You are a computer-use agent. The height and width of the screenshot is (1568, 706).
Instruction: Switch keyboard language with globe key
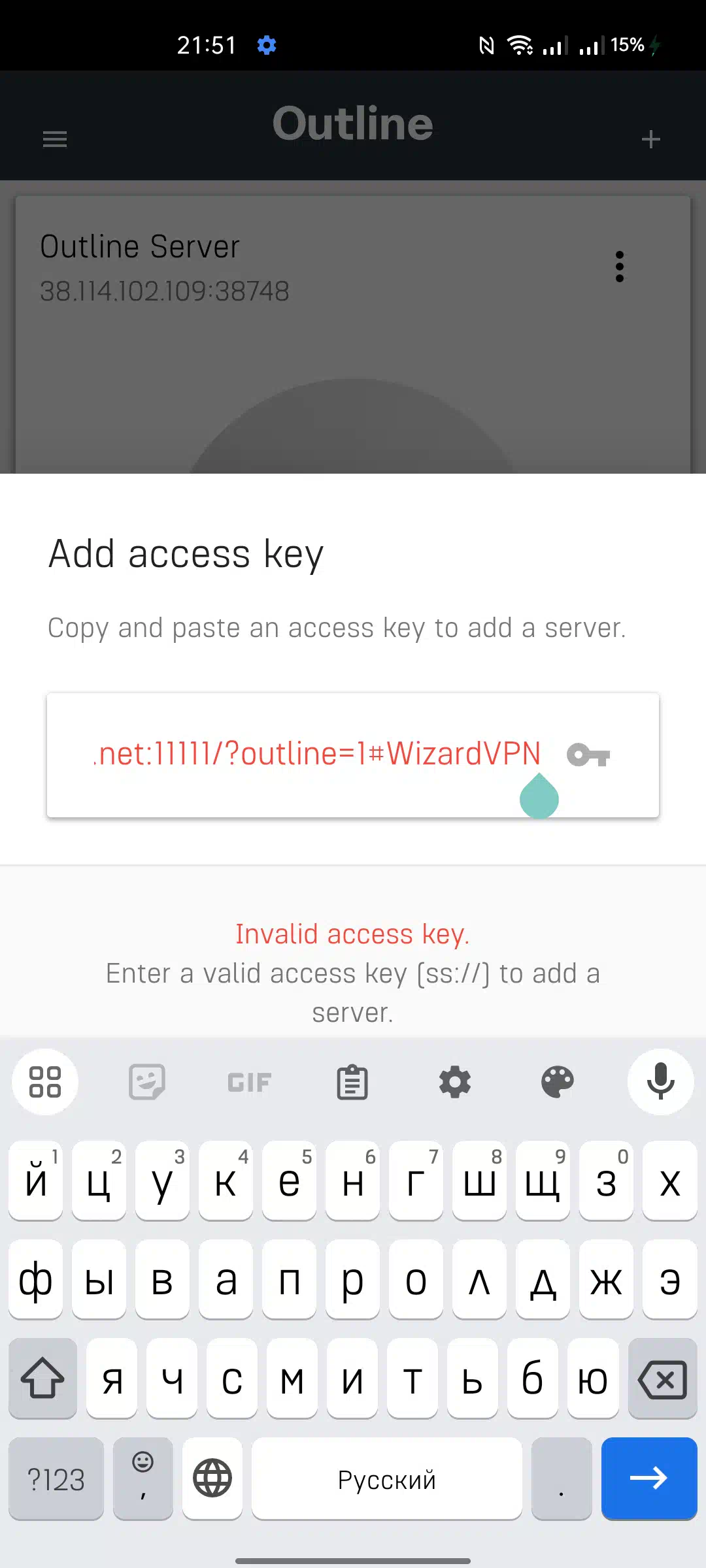click(212, 1478)
